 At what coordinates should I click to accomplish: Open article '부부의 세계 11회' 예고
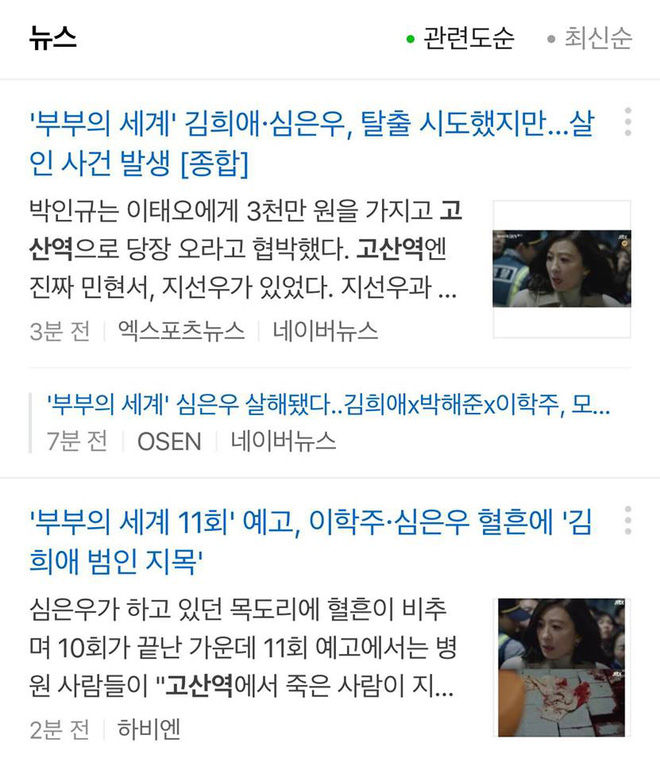[312, 540]
